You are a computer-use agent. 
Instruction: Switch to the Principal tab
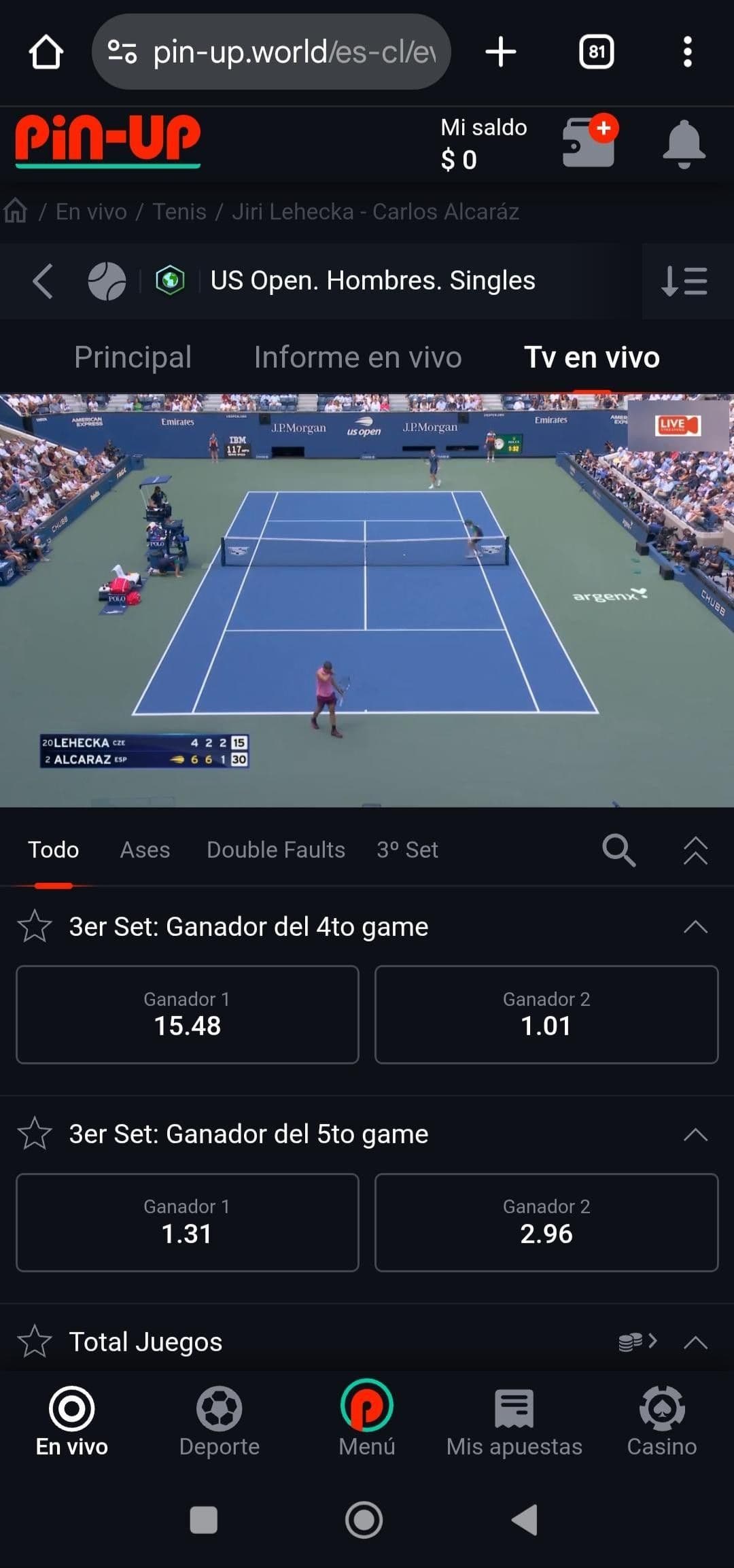[133, 358]
